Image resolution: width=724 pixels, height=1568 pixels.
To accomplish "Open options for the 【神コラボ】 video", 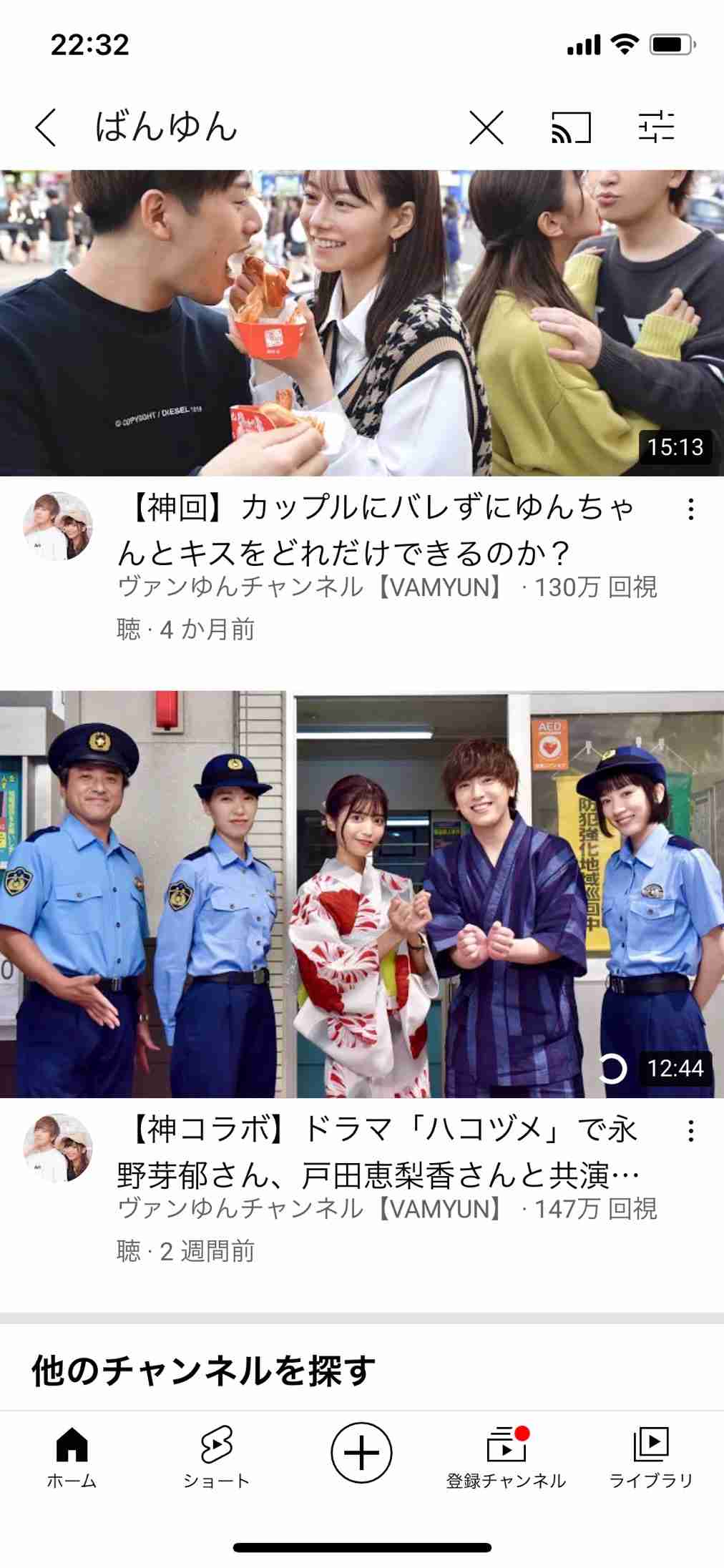I will pyautogui.click(x=690, y=1131).
